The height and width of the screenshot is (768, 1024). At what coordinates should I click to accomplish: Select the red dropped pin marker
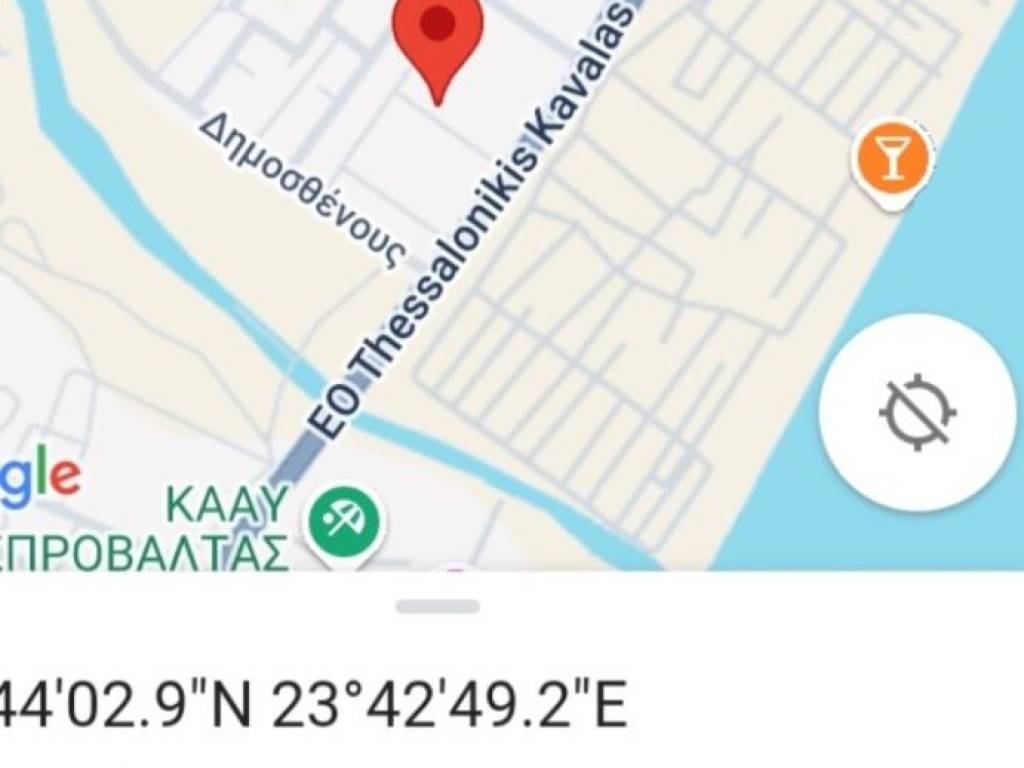[x=438, y=35]
